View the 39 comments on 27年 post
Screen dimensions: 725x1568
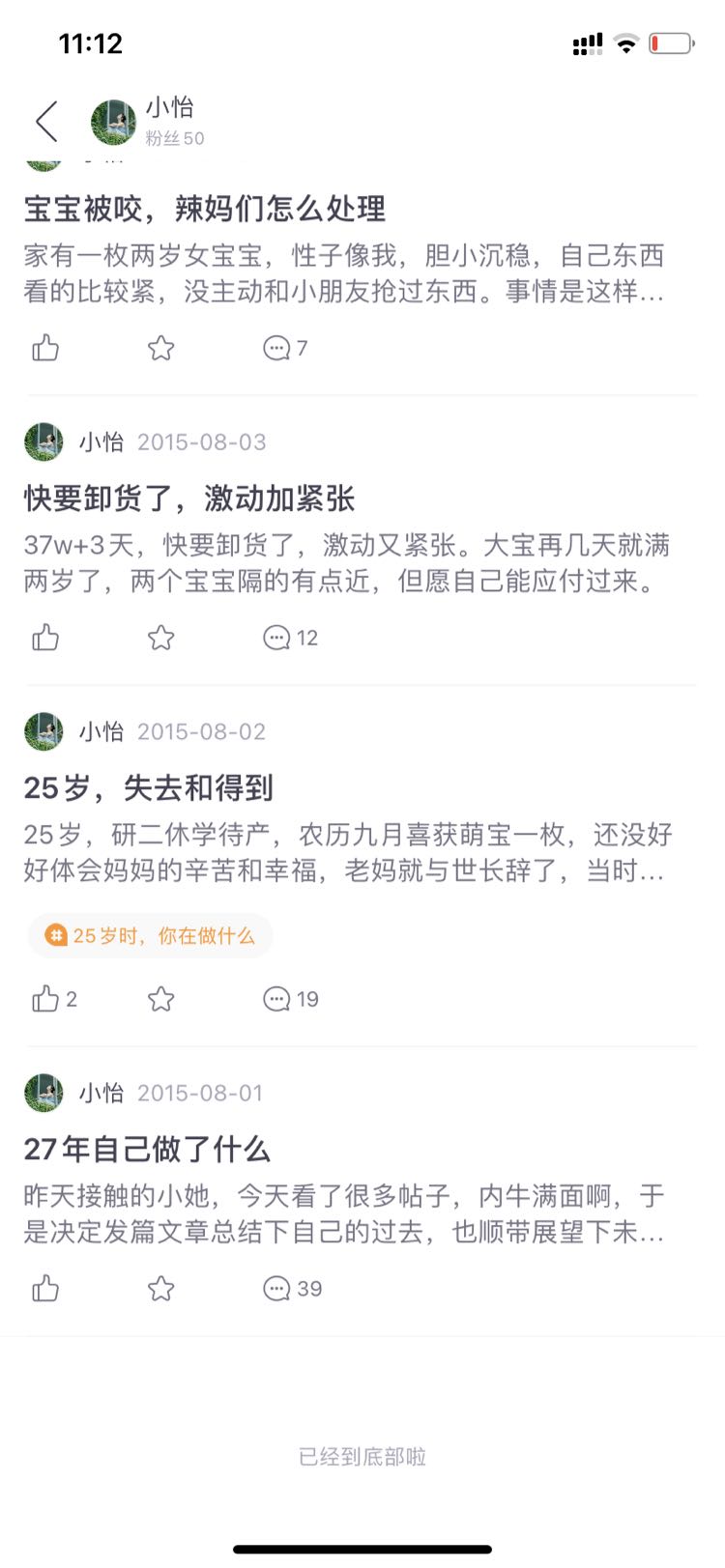tap(292, 1289)
